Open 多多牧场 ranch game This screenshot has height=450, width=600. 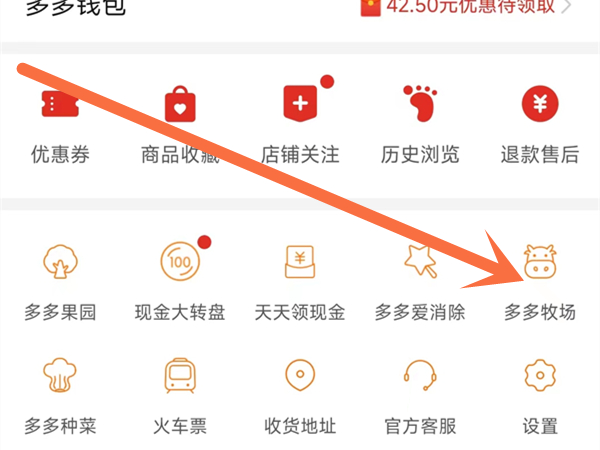(540, 283)
